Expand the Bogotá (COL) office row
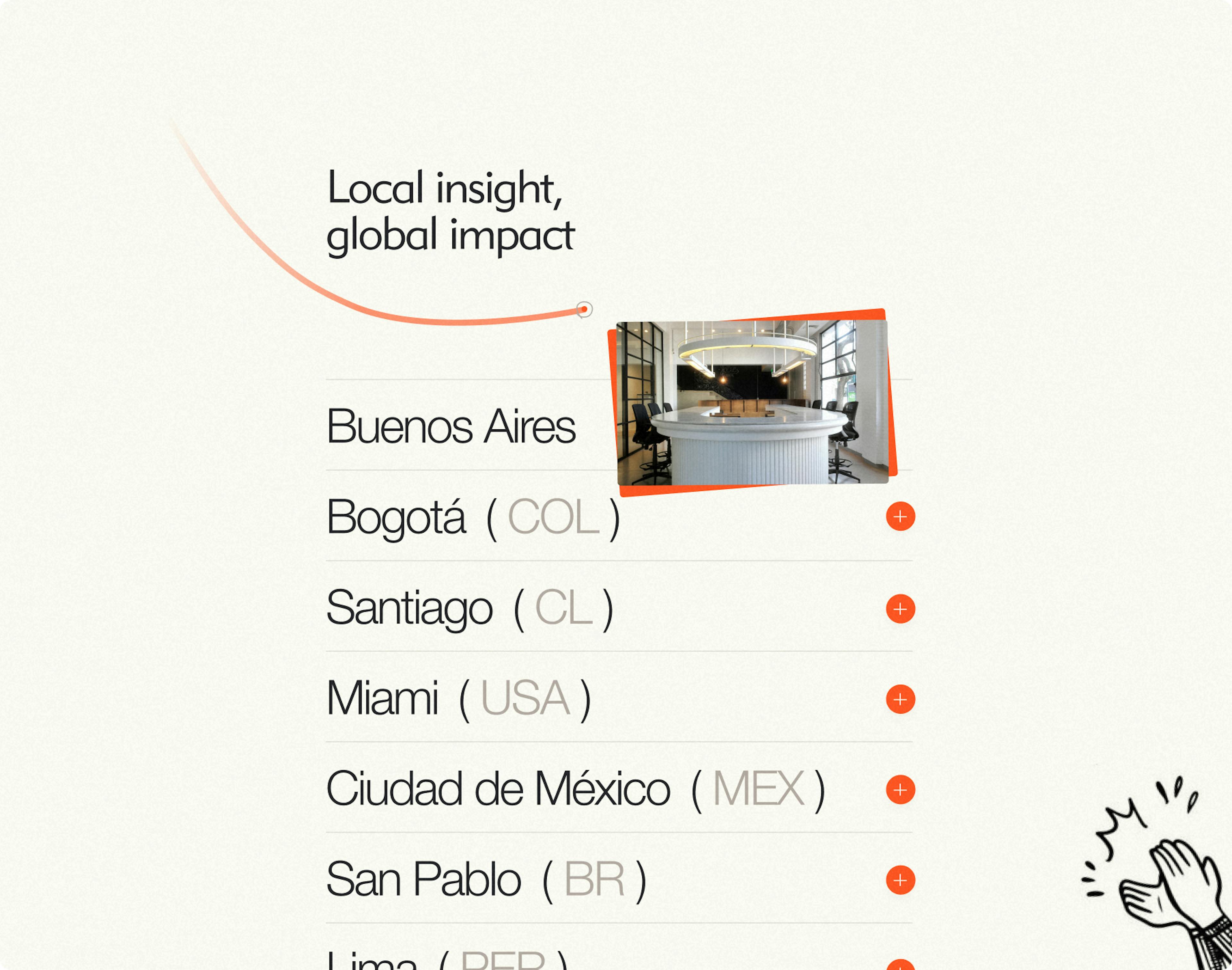The height and width of the screenshot is (970, 1232). coord(900,516)
